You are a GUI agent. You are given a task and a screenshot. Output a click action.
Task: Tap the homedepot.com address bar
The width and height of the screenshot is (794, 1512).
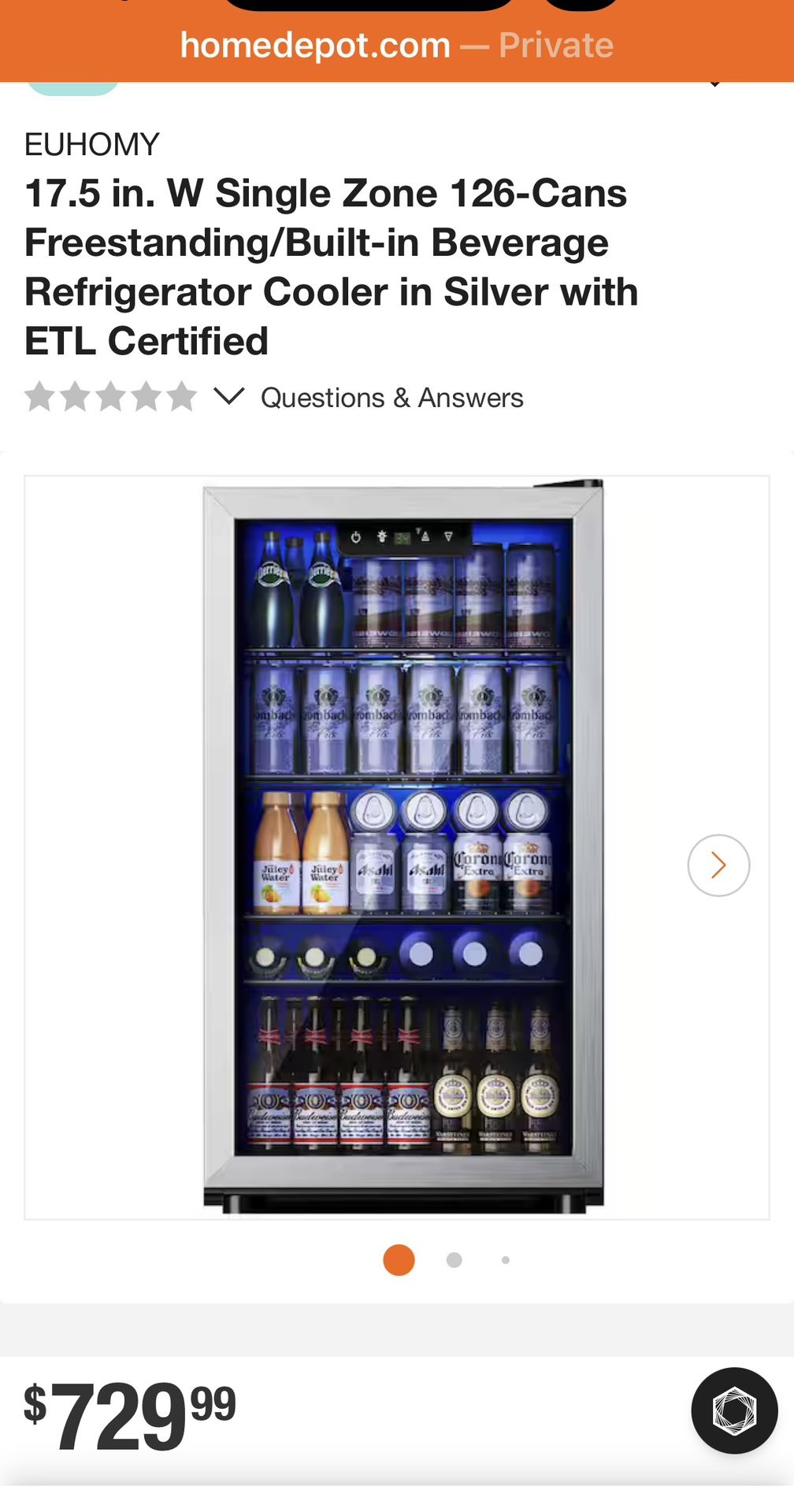396,46
